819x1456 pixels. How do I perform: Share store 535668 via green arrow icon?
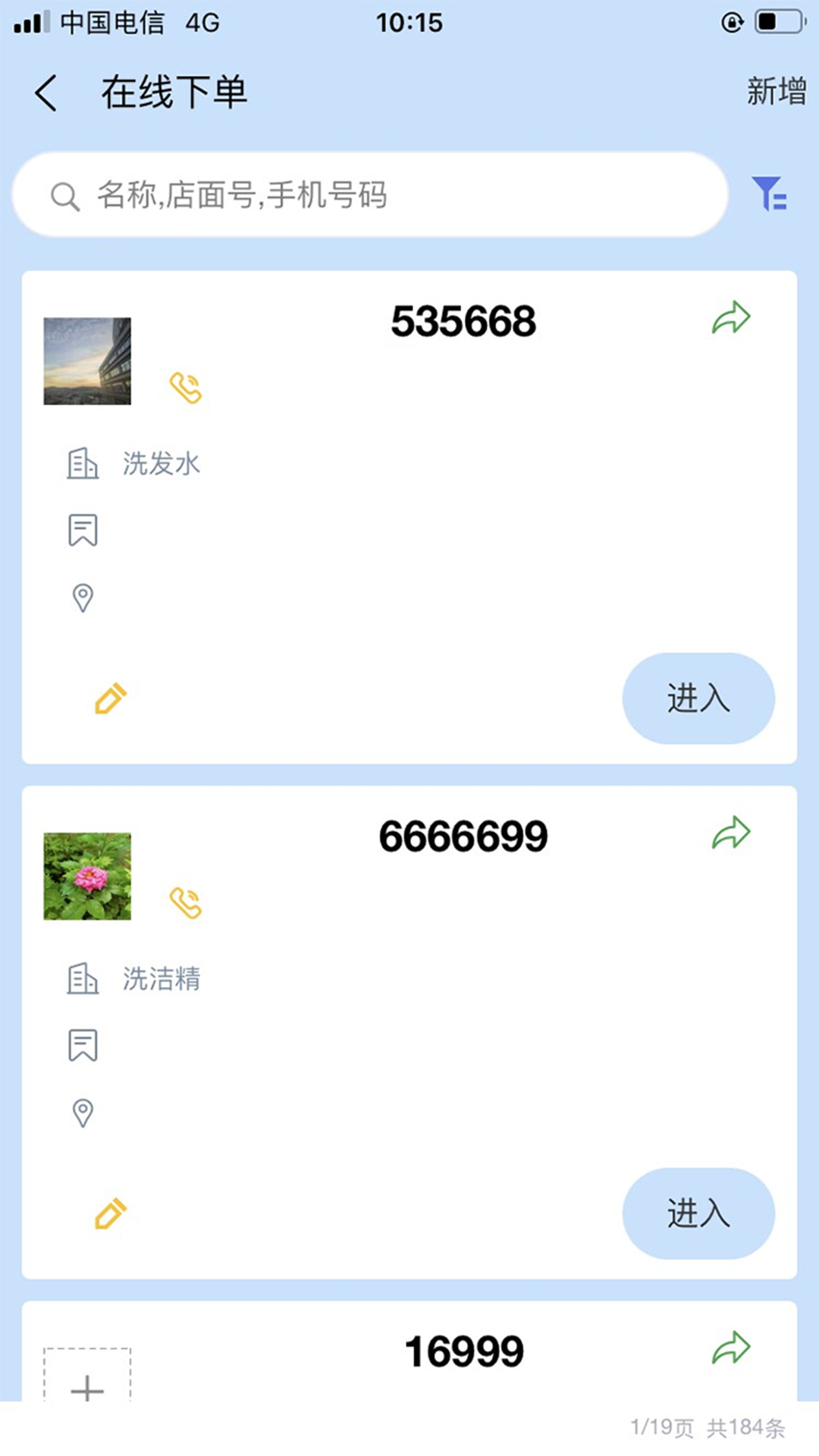click(x=732, y=316)
